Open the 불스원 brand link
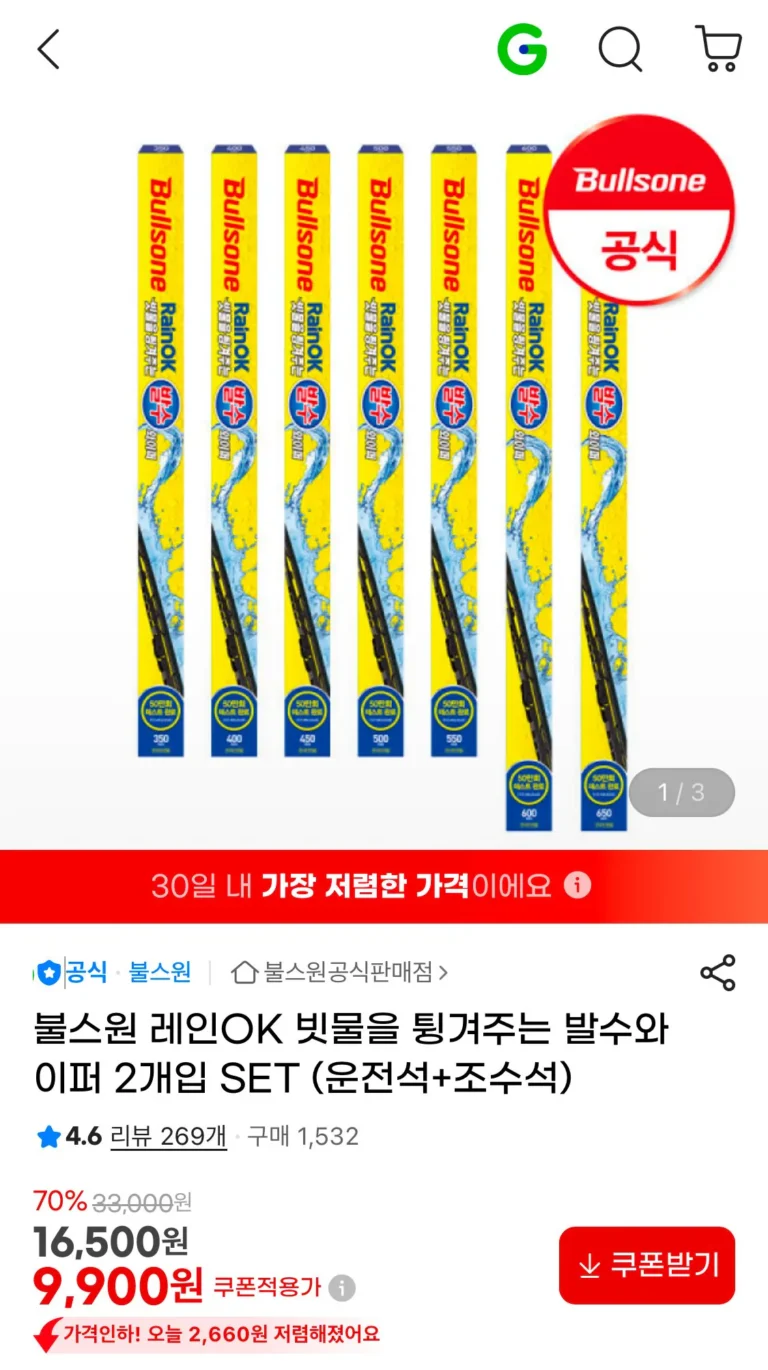Viewport: 768px width, 1370px height. coord(160,971)
